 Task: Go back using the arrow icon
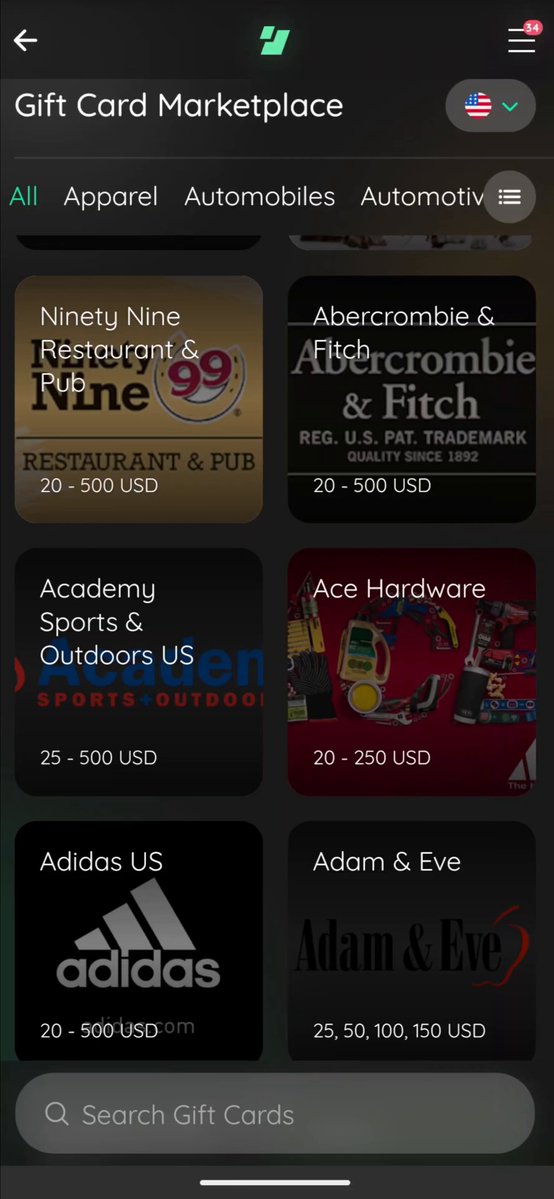[25, 41]
